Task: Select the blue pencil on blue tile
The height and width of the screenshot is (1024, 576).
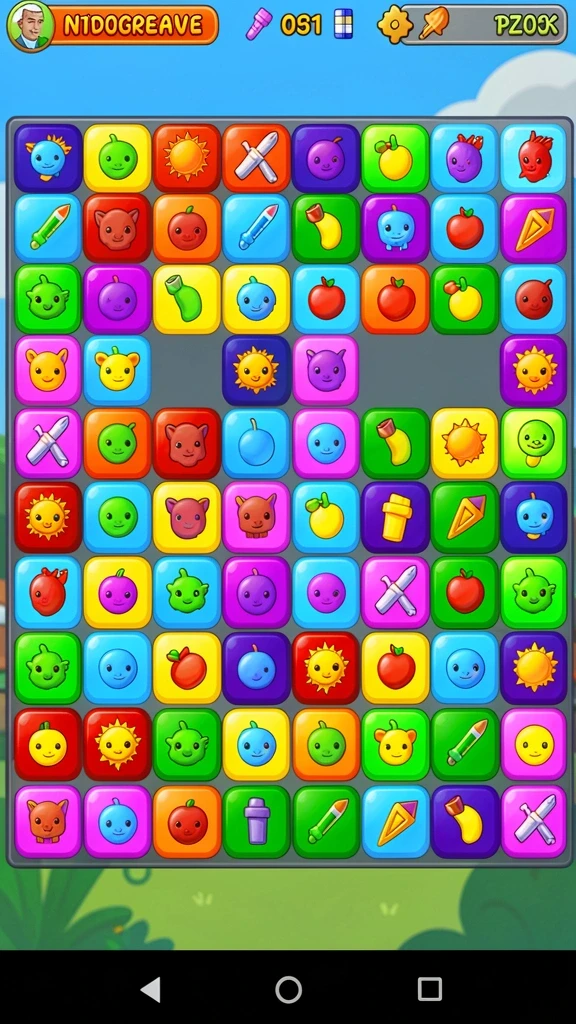Action: pos(257,229)
